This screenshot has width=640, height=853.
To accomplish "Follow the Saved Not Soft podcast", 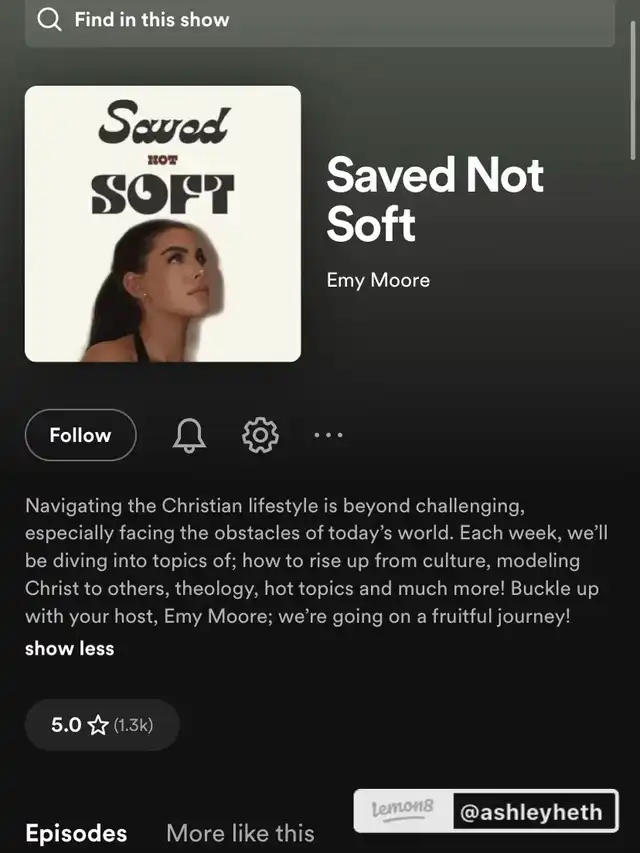I will click(x=80, y=435).
